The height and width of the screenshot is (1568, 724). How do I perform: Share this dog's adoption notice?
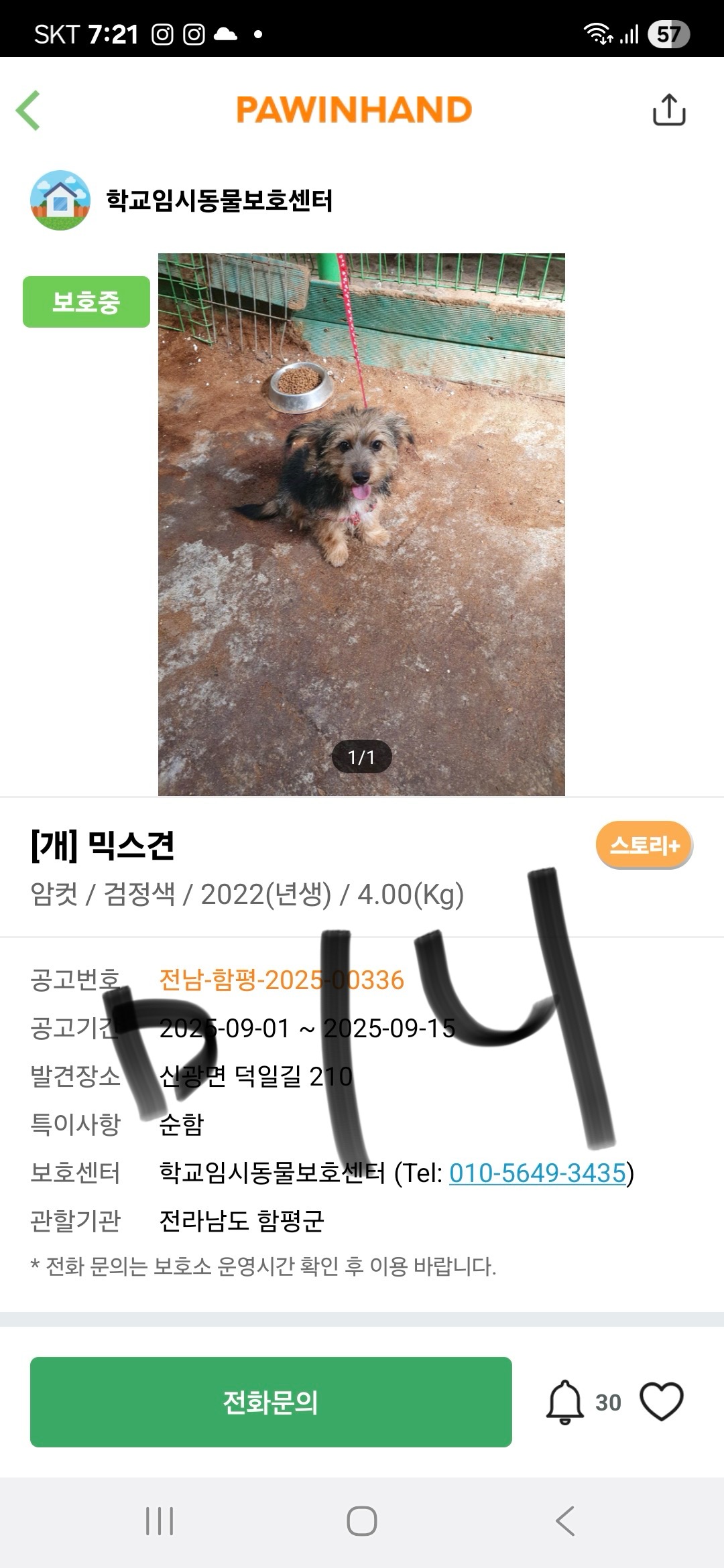(x=668, y=110)
